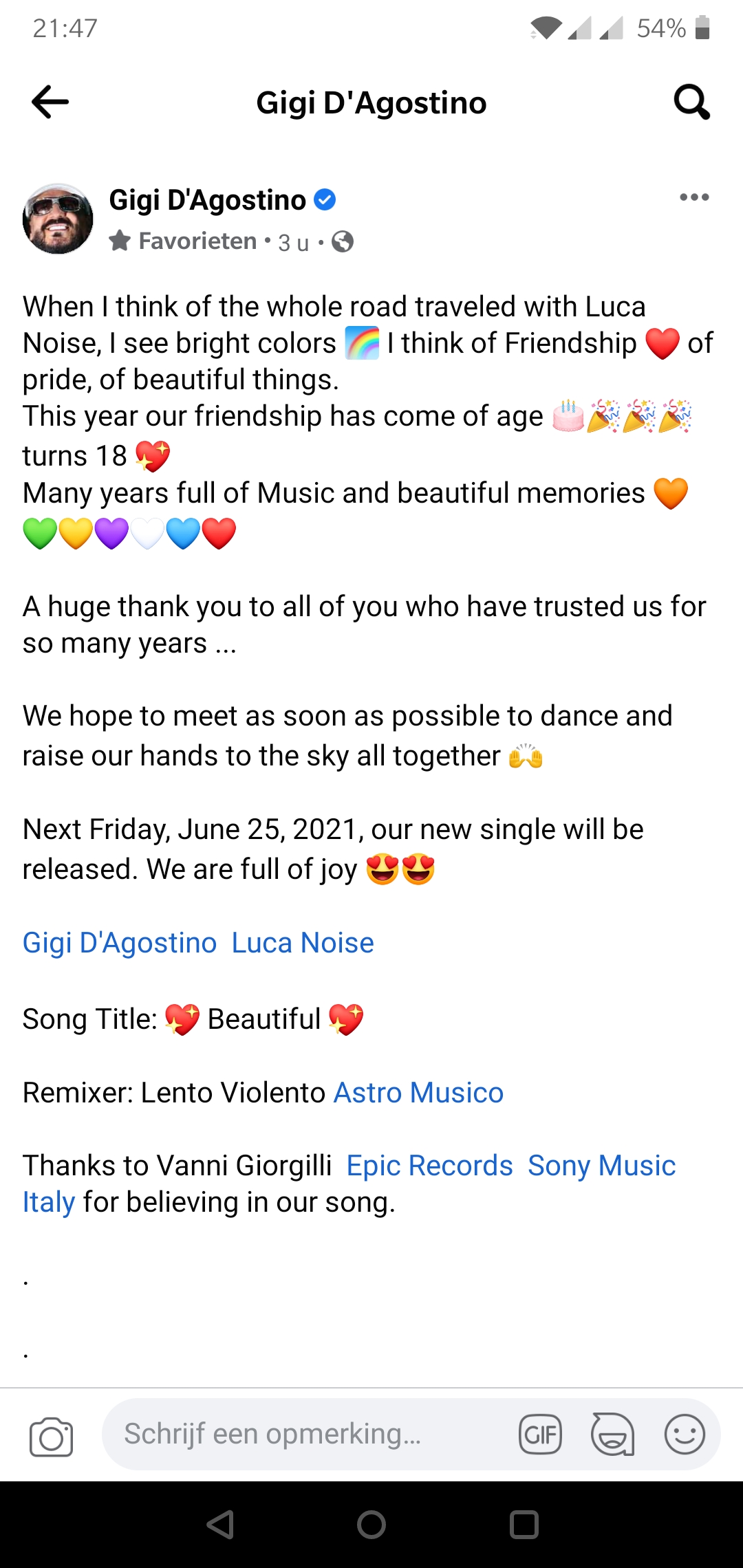Go back using the top-left arrow
Image resolution: width=743 pixels, height=1568 pixels.
coord(50,102)
